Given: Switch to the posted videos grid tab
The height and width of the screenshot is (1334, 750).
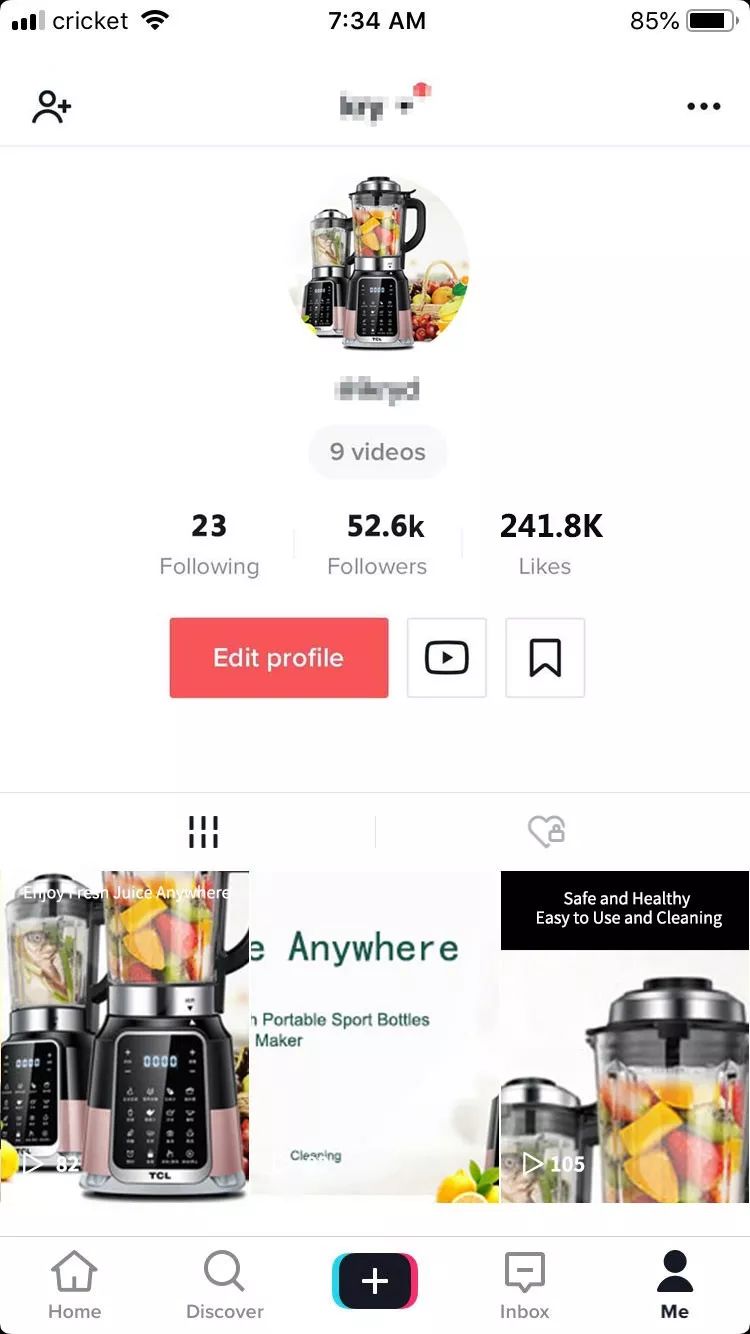Looking at the screenshot, I should pyautogui.click(x=203, y=831).
